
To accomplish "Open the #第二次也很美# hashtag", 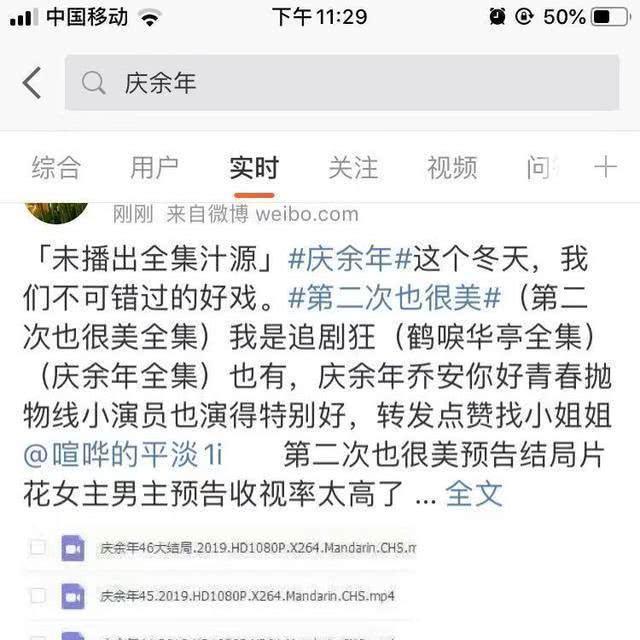I will (393, 298).
